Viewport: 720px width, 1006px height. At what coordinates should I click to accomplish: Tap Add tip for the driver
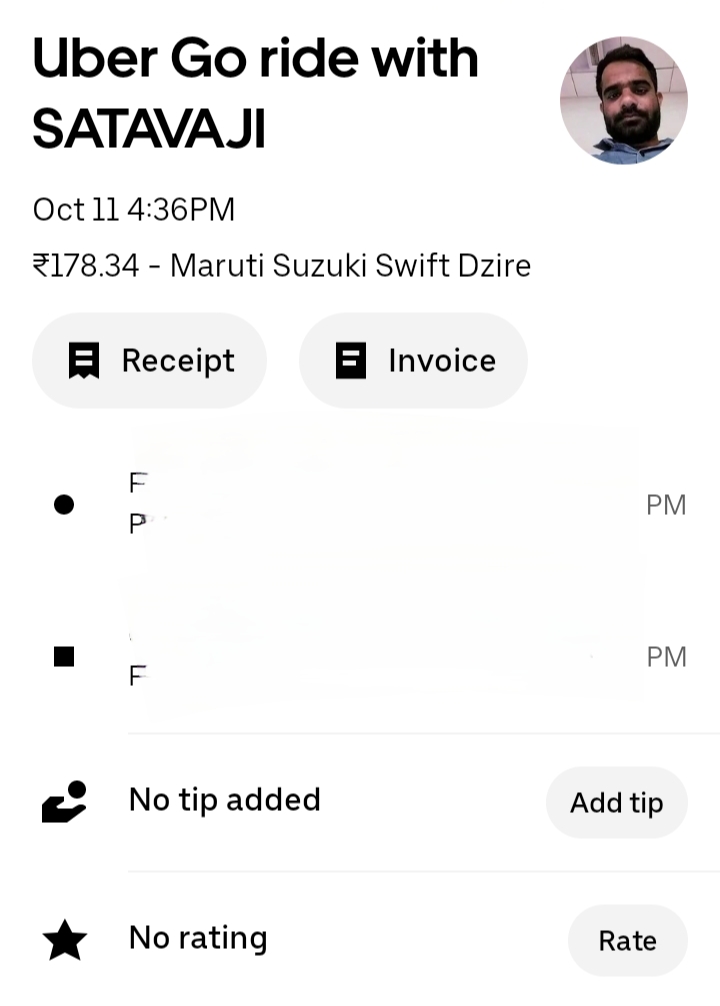(x=616, y=802)
